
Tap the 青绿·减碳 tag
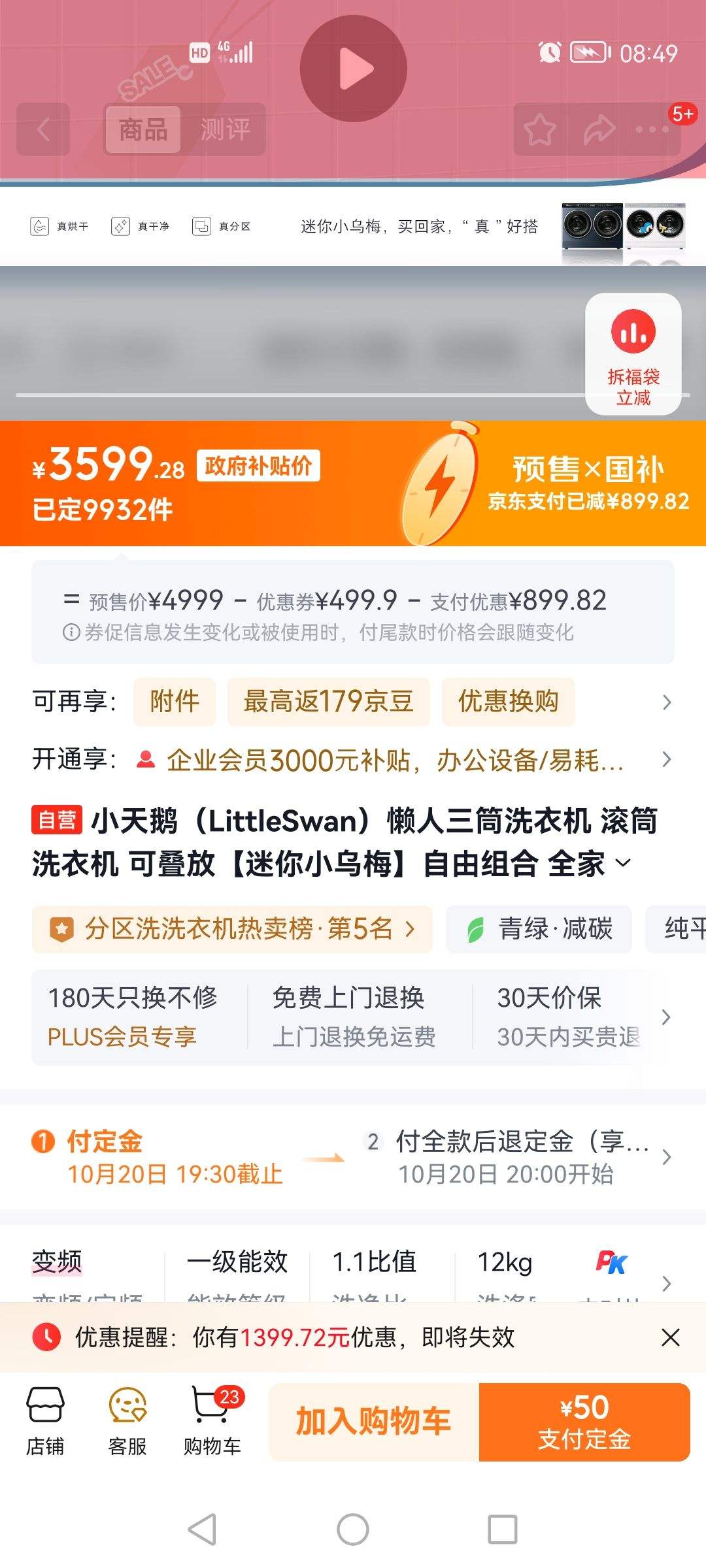point(539,928)
